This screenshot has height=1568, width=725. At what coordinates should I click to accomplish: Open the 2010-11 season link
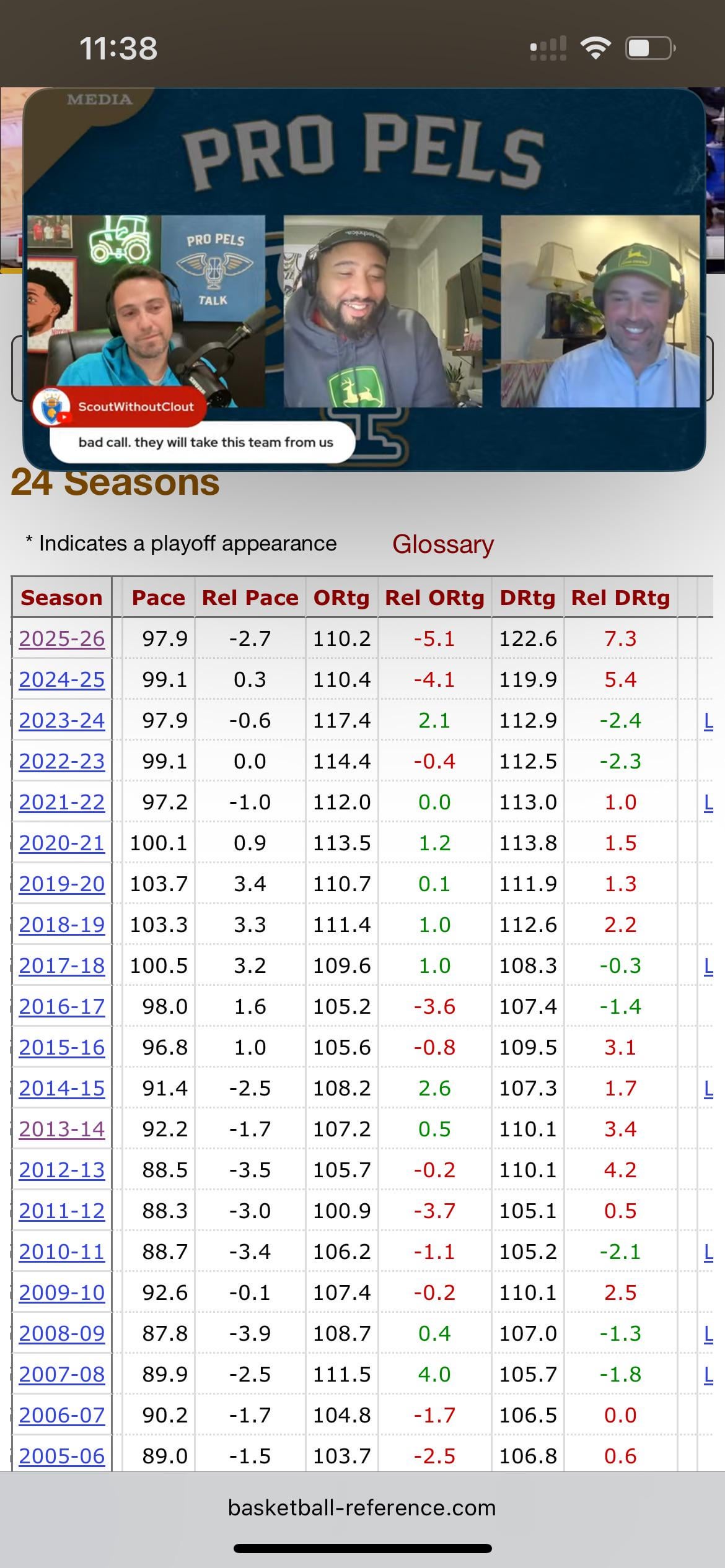click(x=62, y=1252)
